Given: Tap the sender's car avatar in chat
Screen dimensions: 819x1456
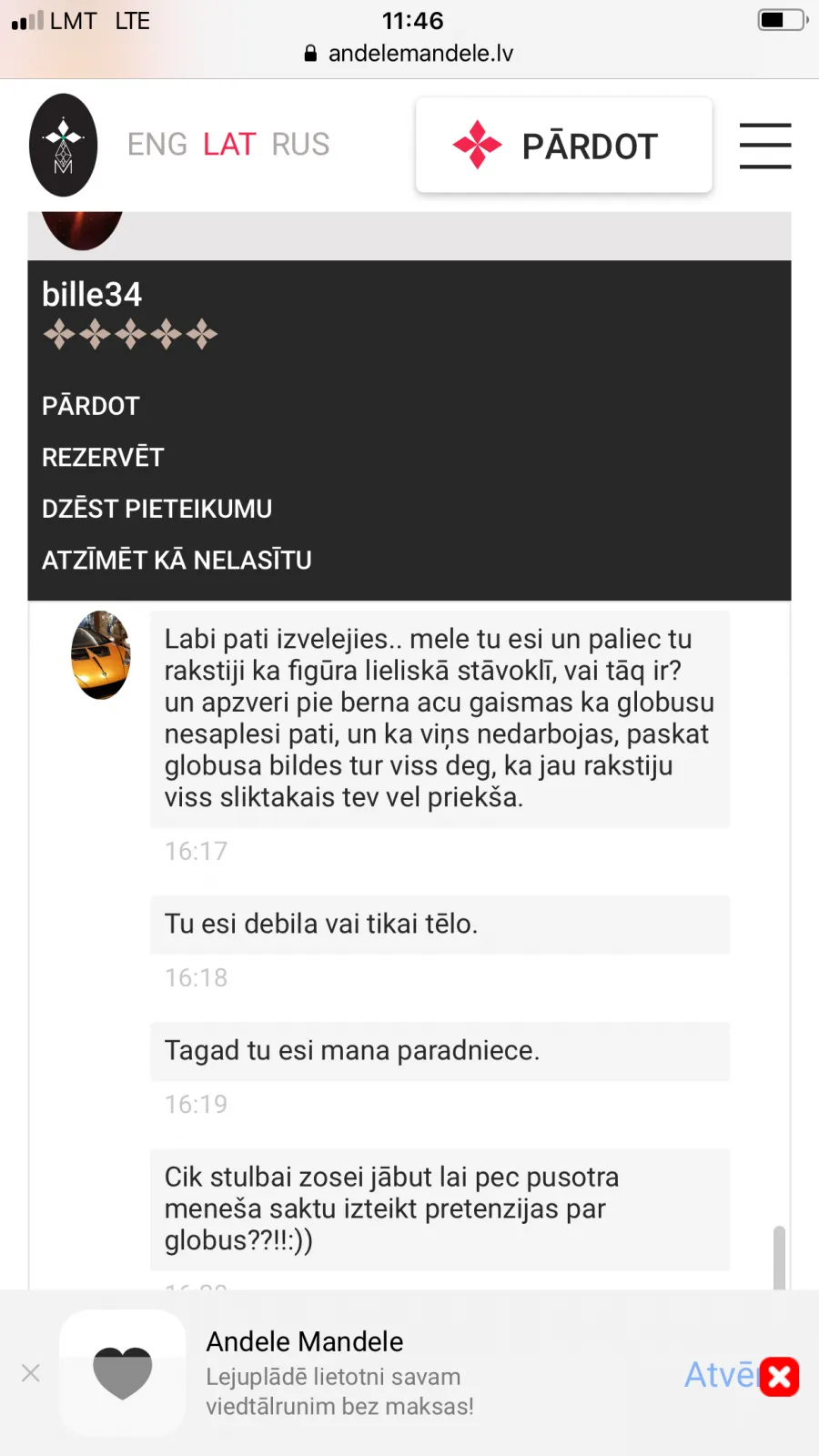Looking at the screenshot, I should coord(101,655).
